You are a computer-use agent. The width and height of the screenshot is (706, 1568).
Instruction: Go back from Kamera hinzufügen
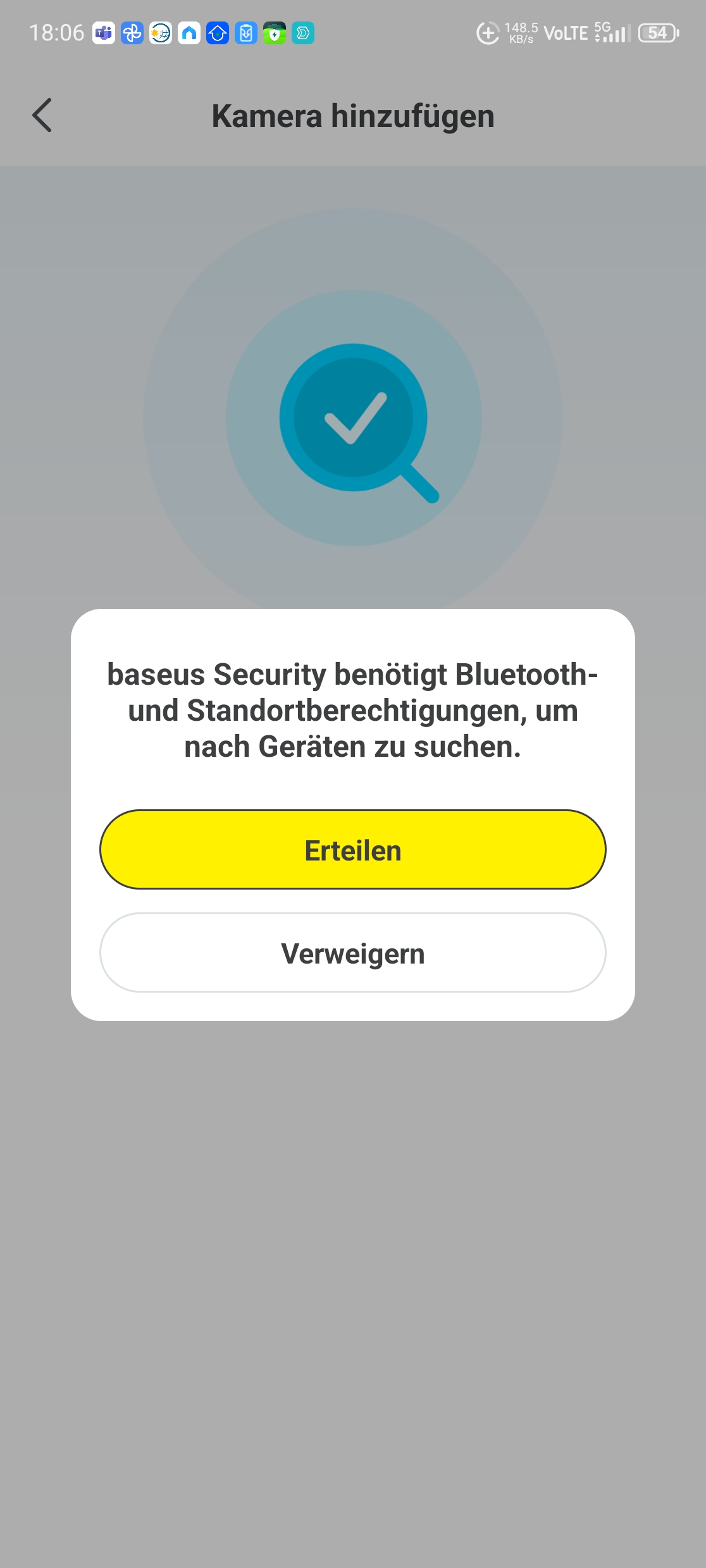tap(42, 116)
